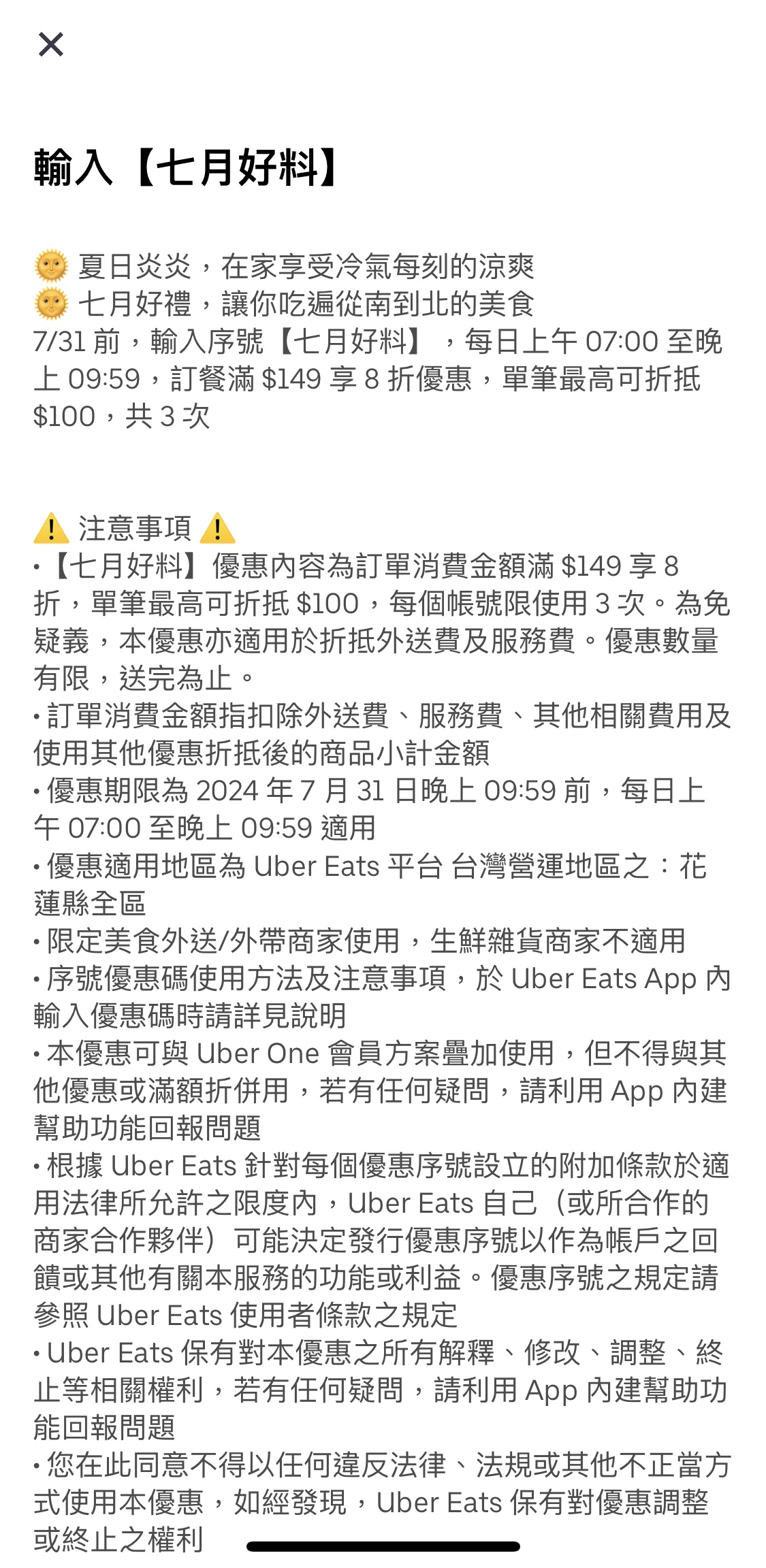
Task: Close the 七月好料 promo details page
Action: (x=51, y=45)
